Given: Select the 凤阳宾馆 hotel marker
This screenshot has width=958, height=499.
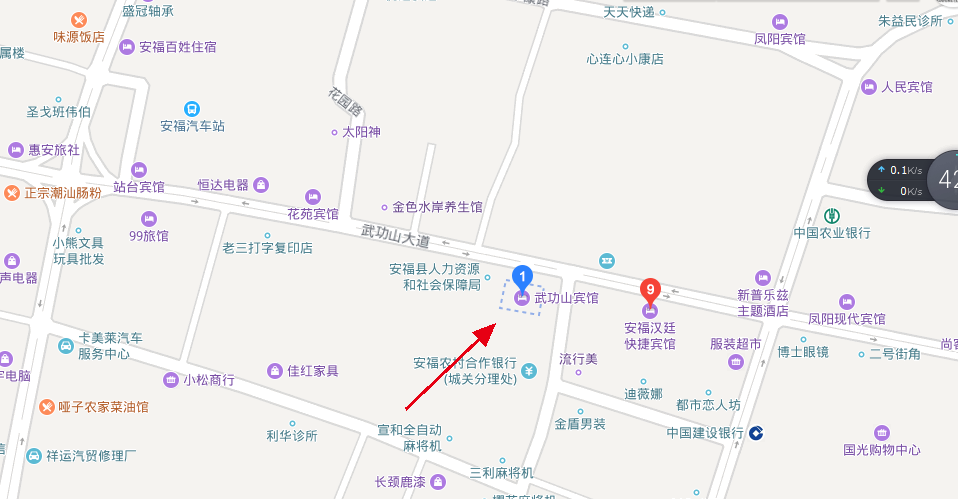Looking at the screenshot, I should (780, 22).
